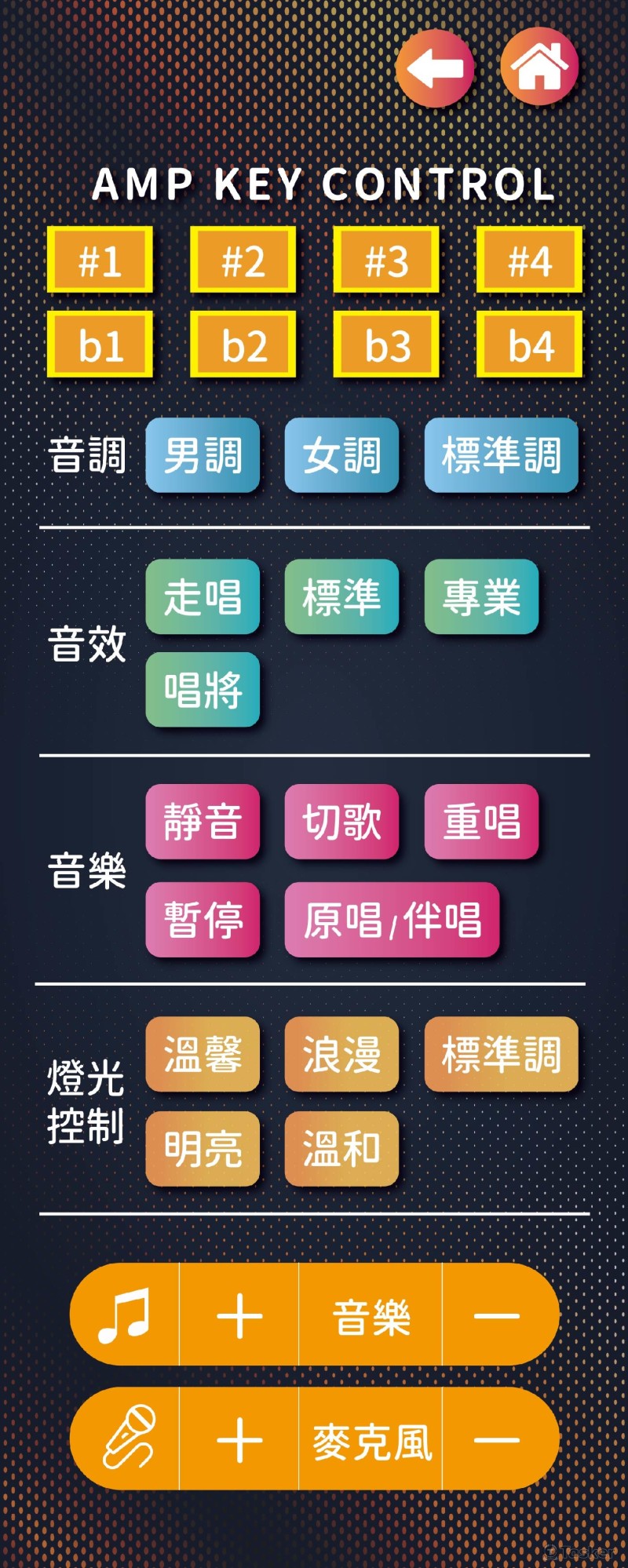This screenshot has width=628, height=1568.
Task: Mute the music with 靜音
Action: (x=203, y=821)
